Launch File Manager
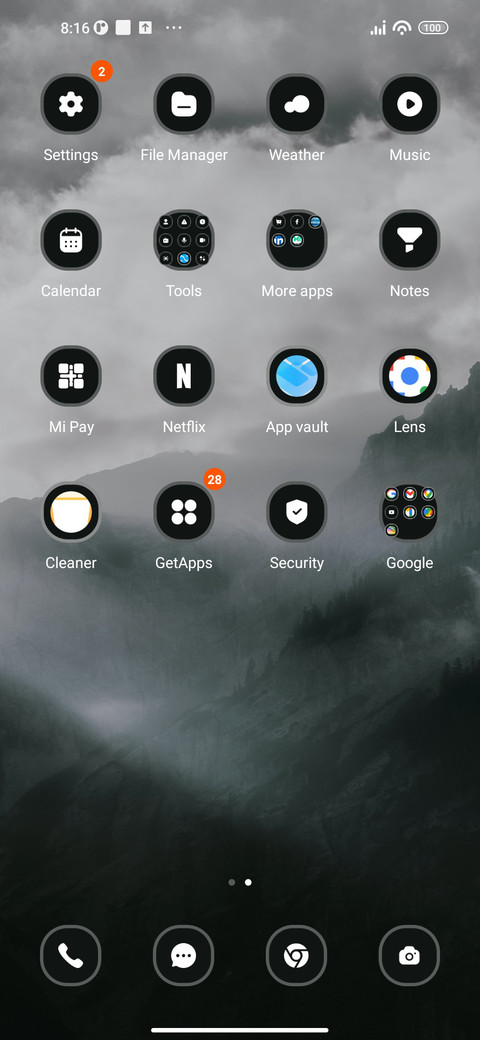Screen dimensions: 480x1040 coord(184,104)
